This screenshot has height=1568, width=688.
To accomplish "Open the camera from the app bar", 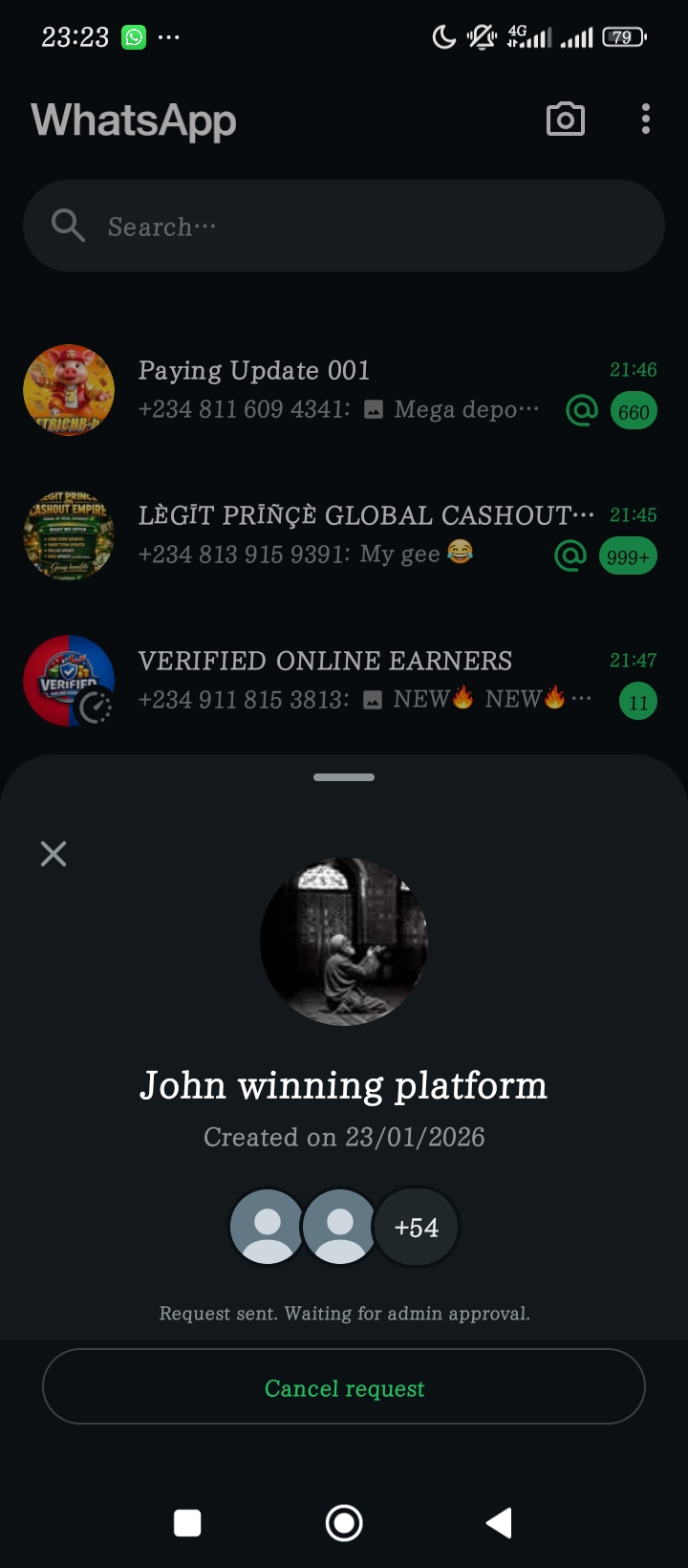I will tap(565, 120).
